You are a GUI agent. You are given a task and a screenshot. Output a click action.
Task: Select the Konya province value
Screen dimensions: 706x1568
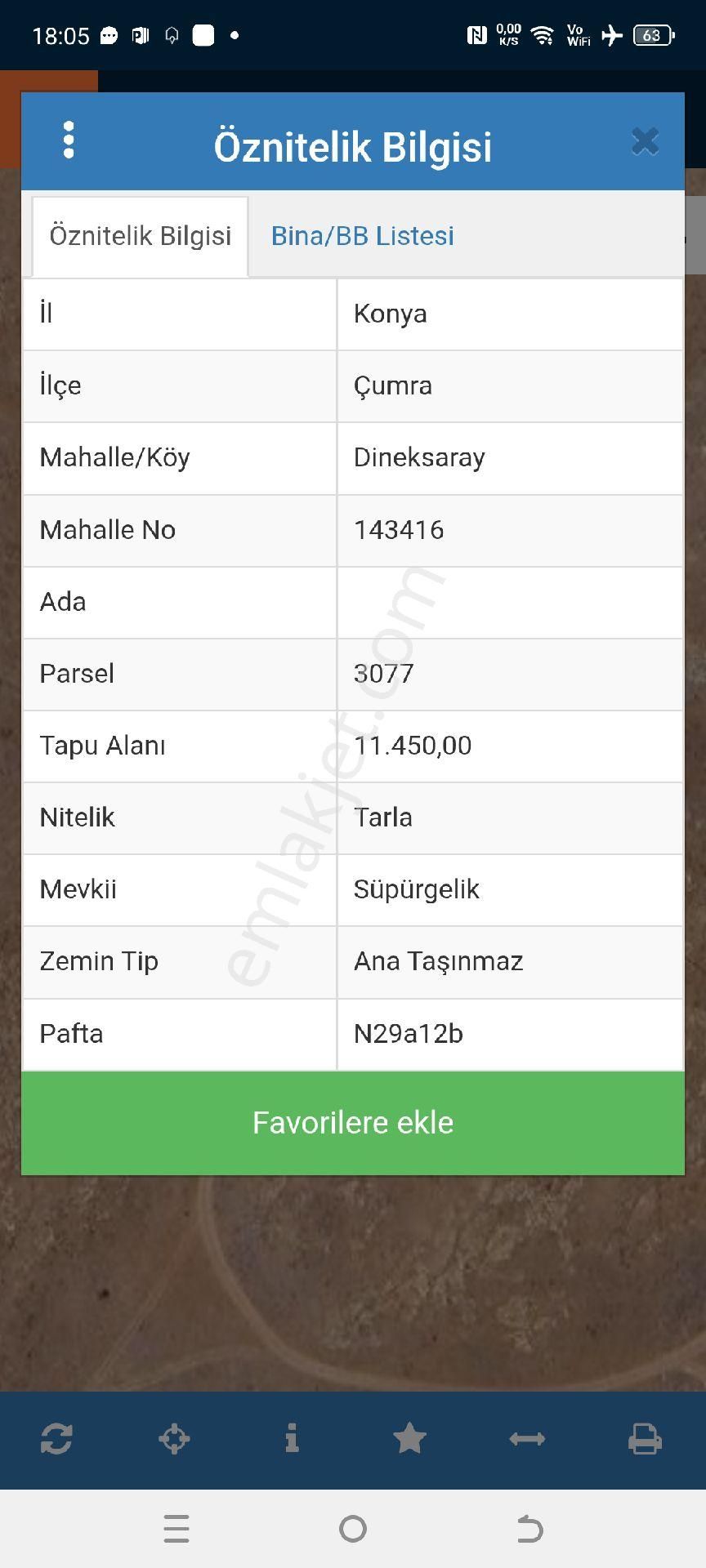point(390,314)
